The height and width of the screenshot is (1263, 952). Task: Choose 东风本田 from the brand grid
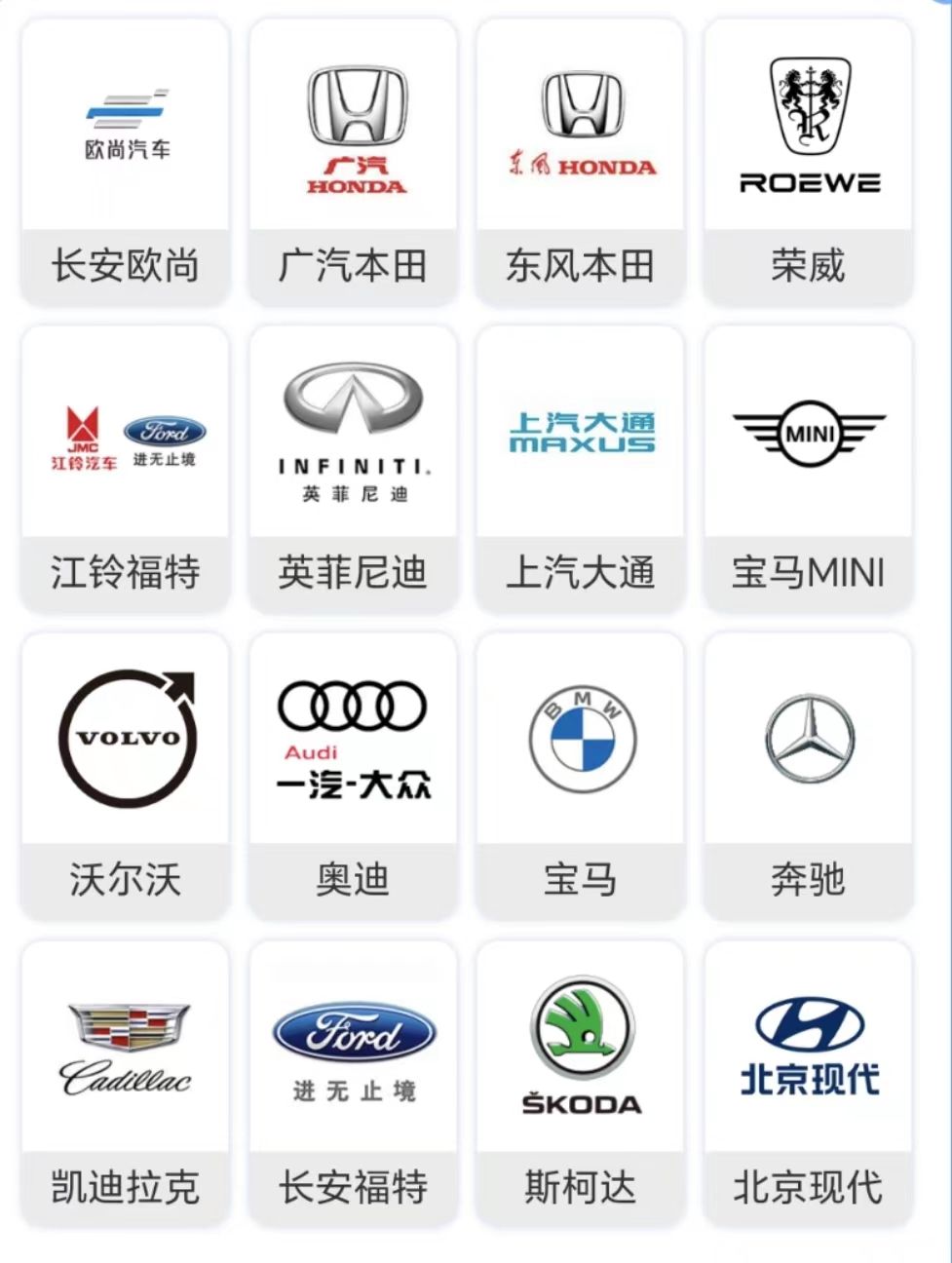click(x=580, y=162)
